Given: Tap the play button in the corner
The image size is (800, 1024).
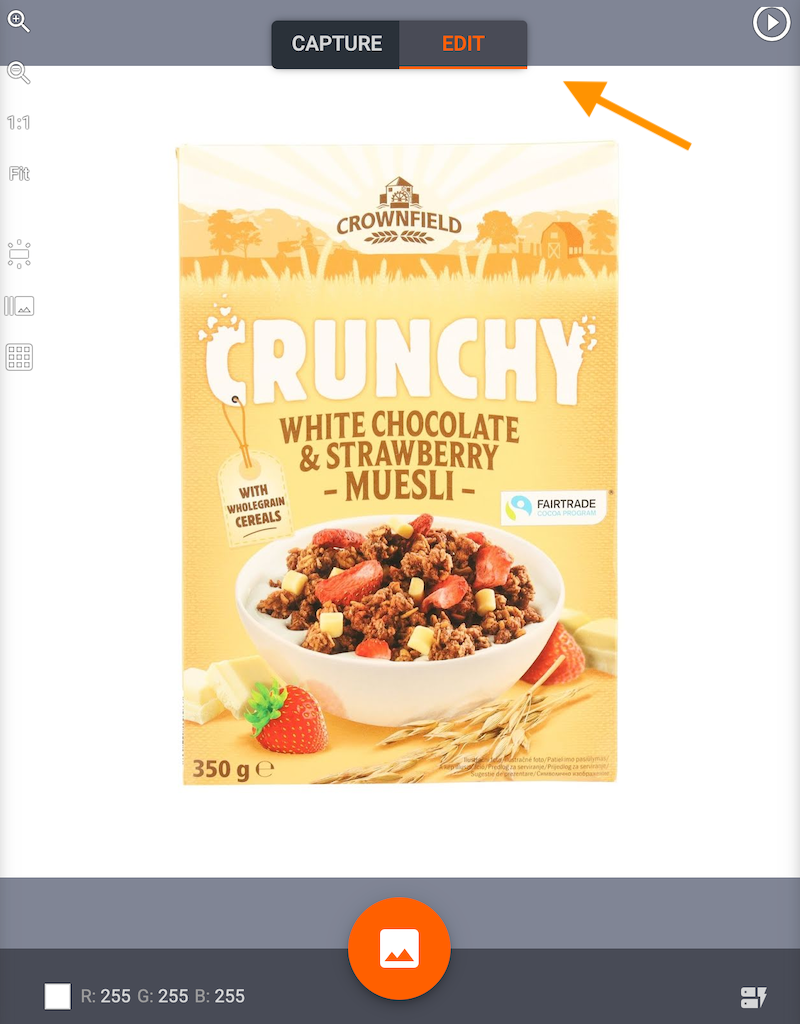Looking at the screenshot, I should [x=771, y=23].
